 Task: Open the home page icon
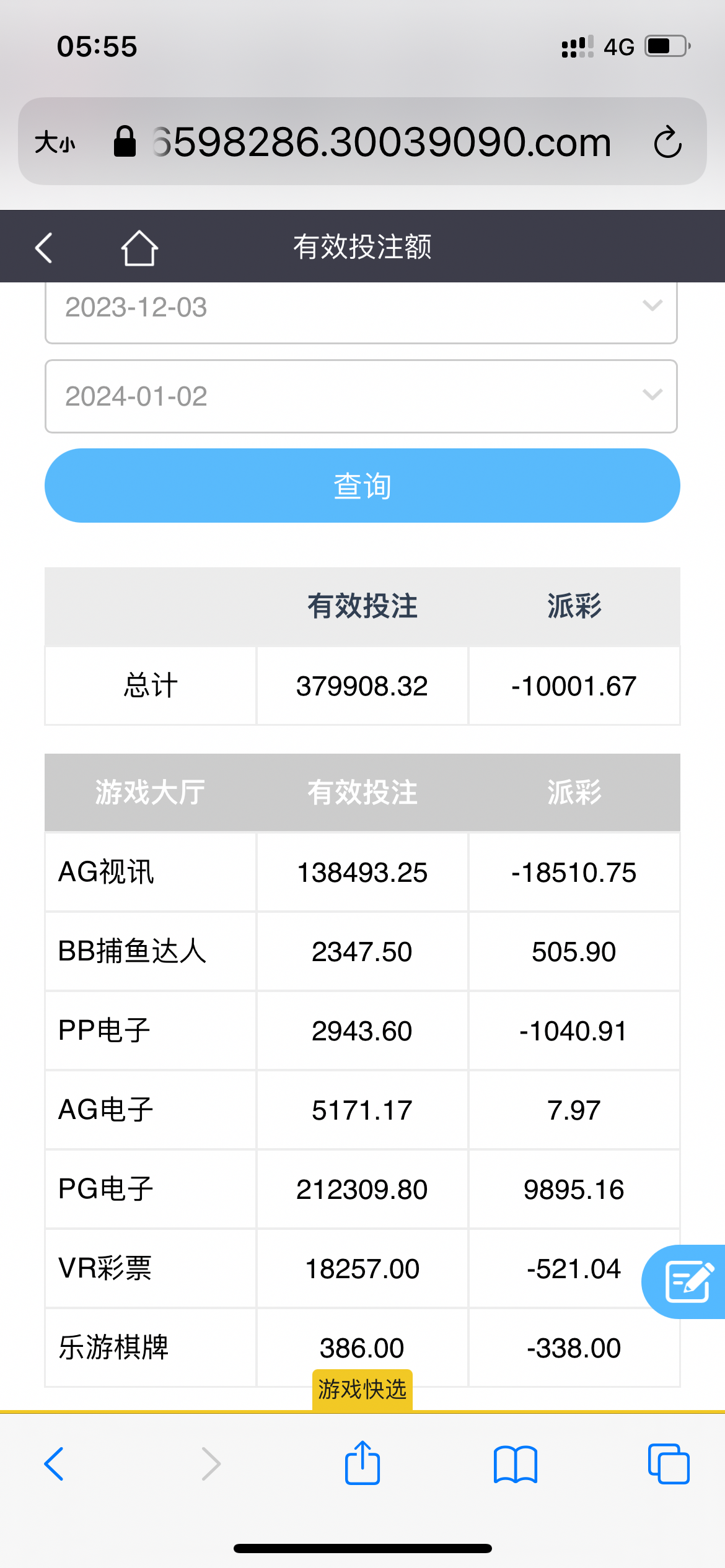(x=139, y=248)
